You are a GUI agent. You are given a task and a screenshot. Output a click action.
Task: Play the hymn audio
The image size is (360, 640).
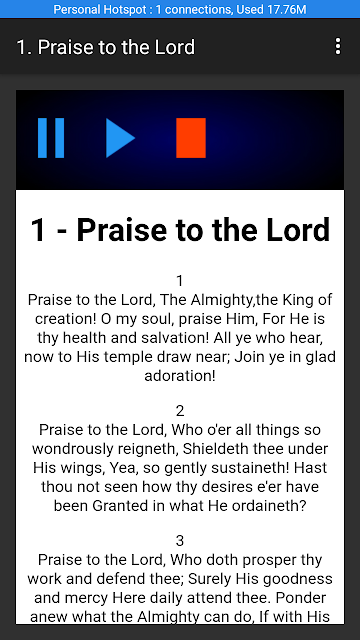(120, 138)
